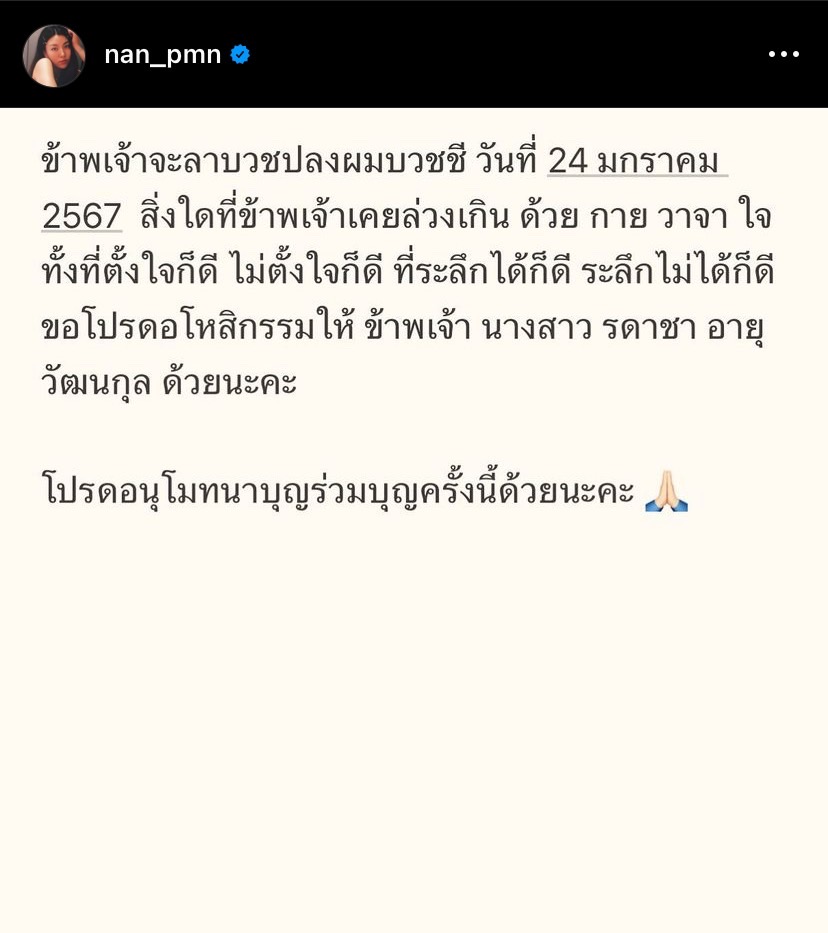Screen dimensions: 828x933
Task: Open the post's three-dot overflow menu
Action: pyautogui.click(x=783, y=55)
